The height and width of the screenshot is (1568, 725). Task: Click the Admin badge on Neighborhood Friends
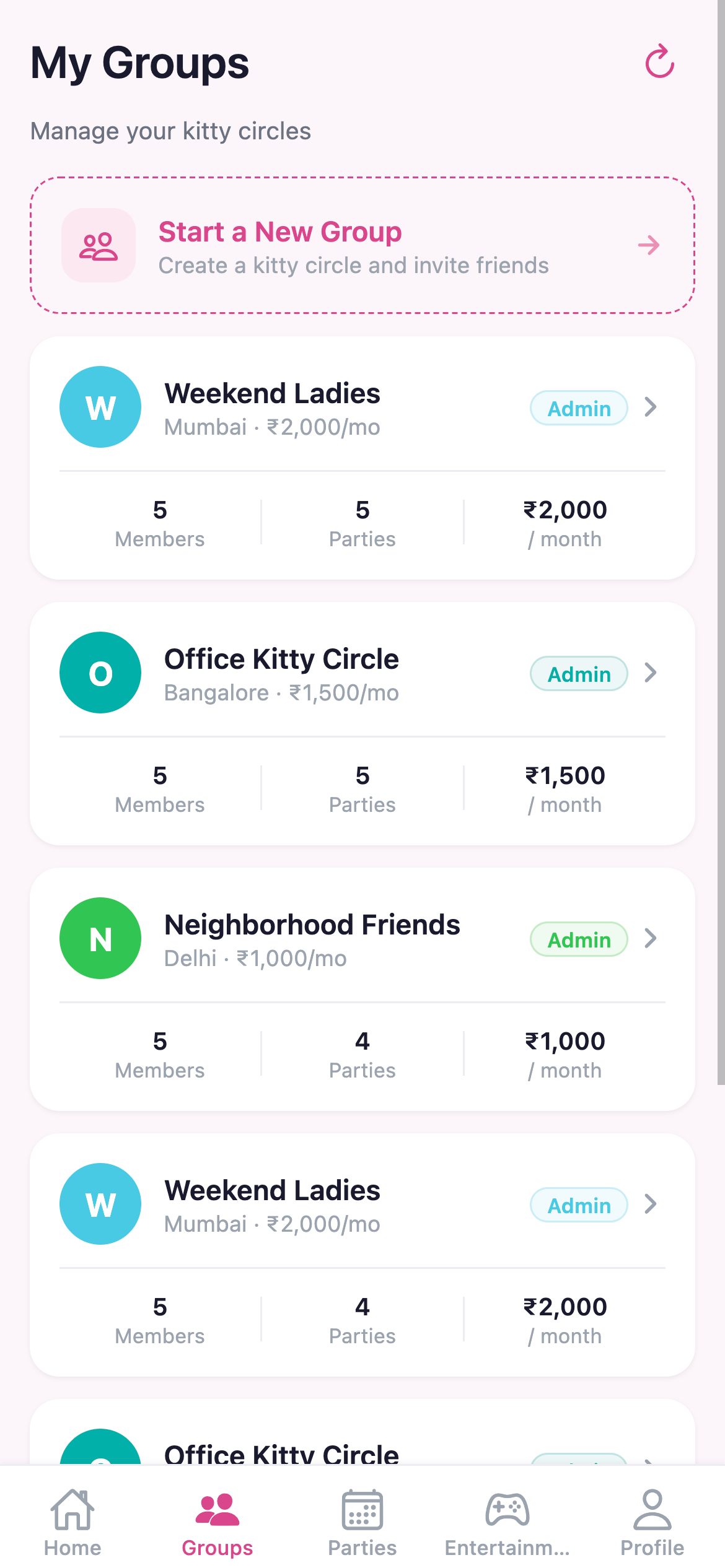click(578, 939)
